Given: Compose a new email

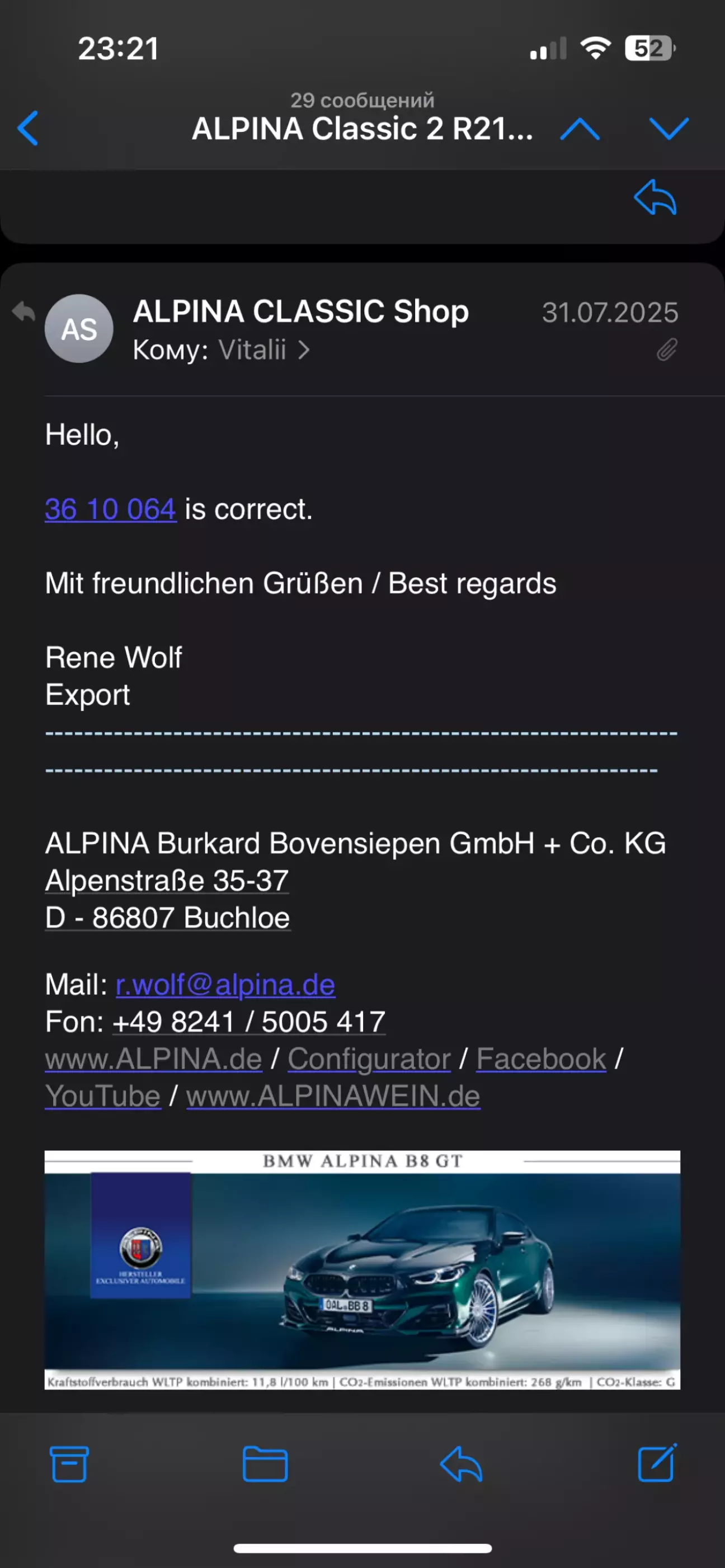Looking at the screenshot, I should point(656,1463).
